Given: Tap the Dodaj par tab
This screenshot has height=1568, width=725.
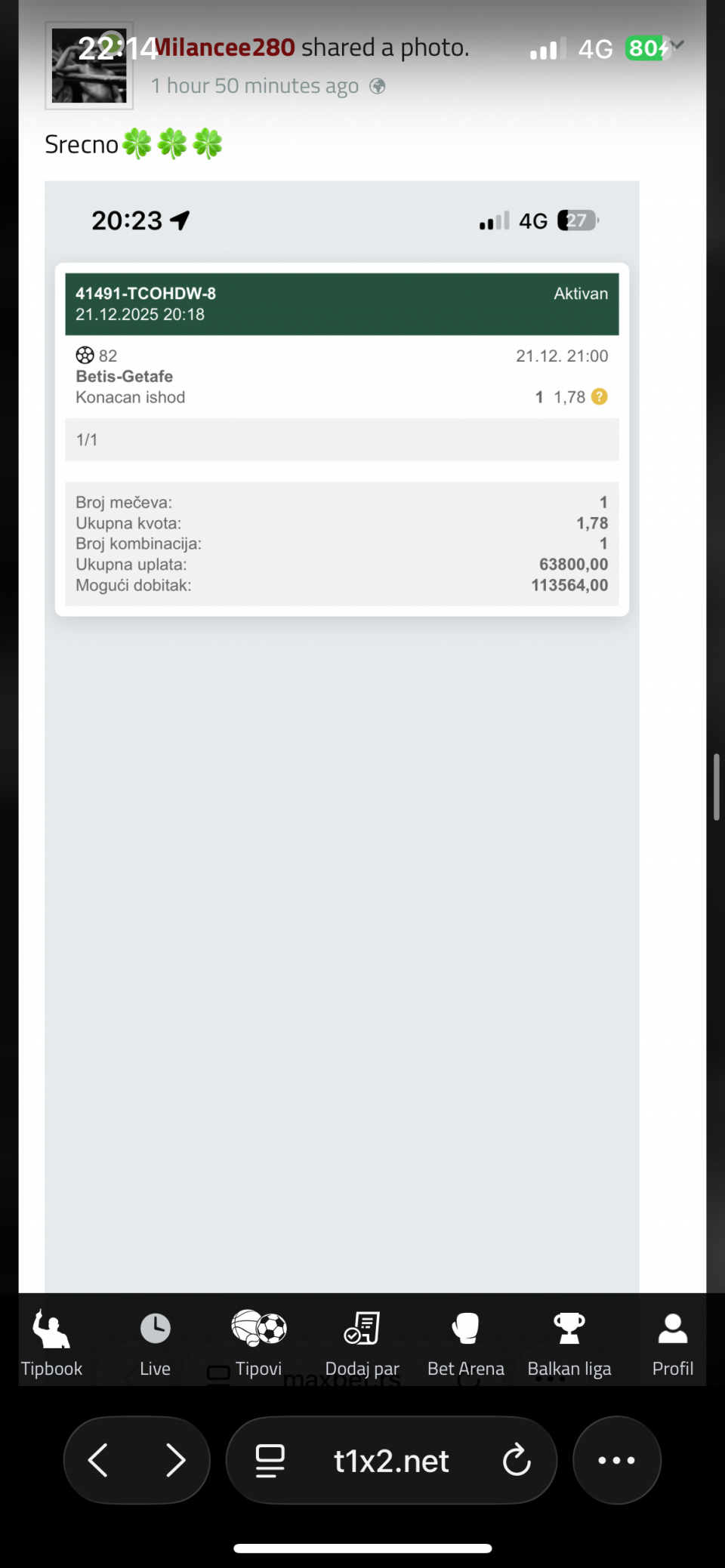Looking at the screenshot, I should pyautogui.click(x=362, y=1344).
